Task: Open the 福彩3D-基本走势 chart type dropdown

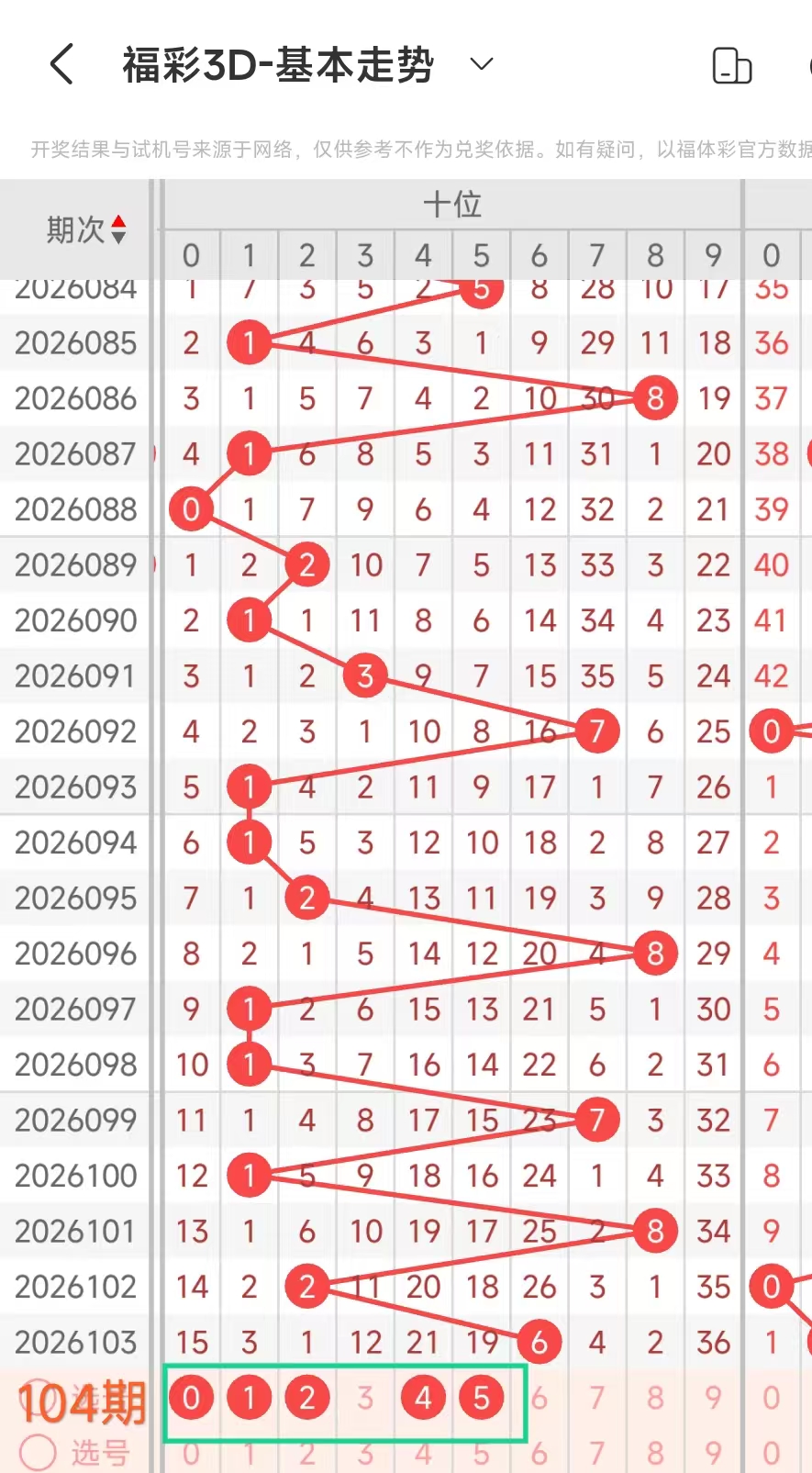Action: (482, 64)
